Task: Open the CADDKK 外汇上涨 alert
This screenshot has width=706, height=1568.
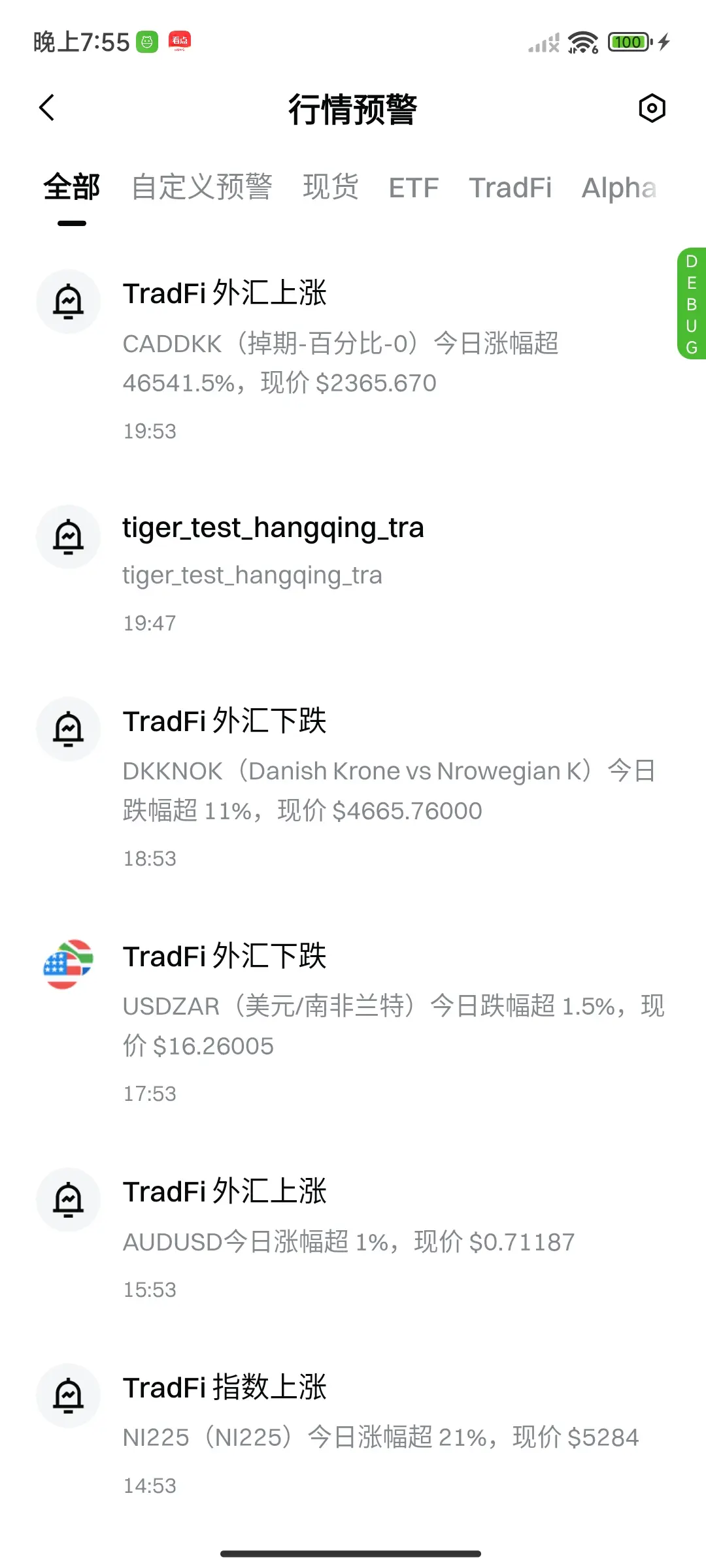Action: (353, 359)
